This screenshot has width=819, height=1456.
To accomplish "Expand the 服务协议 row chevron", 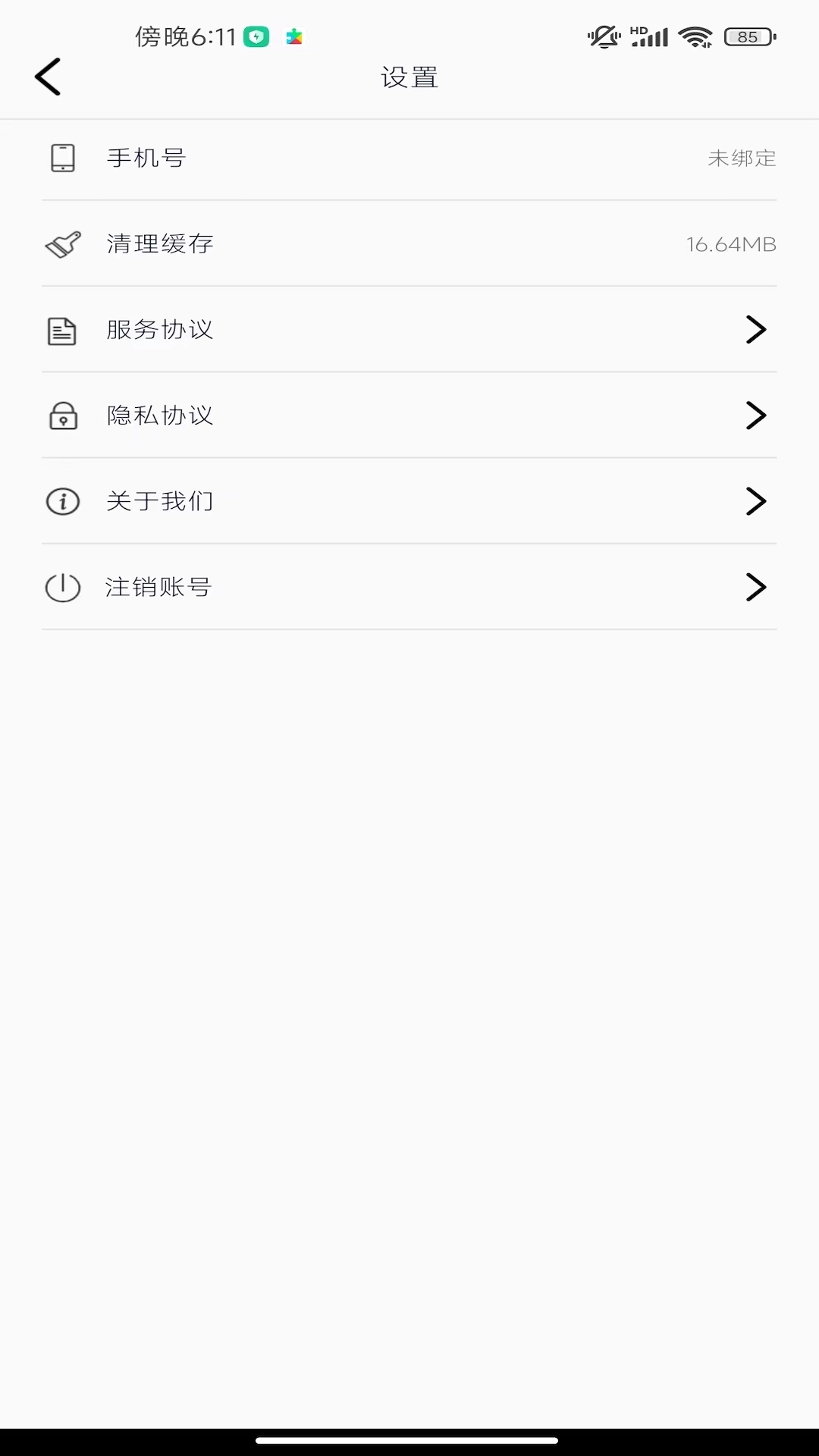I will coord(756,330).
